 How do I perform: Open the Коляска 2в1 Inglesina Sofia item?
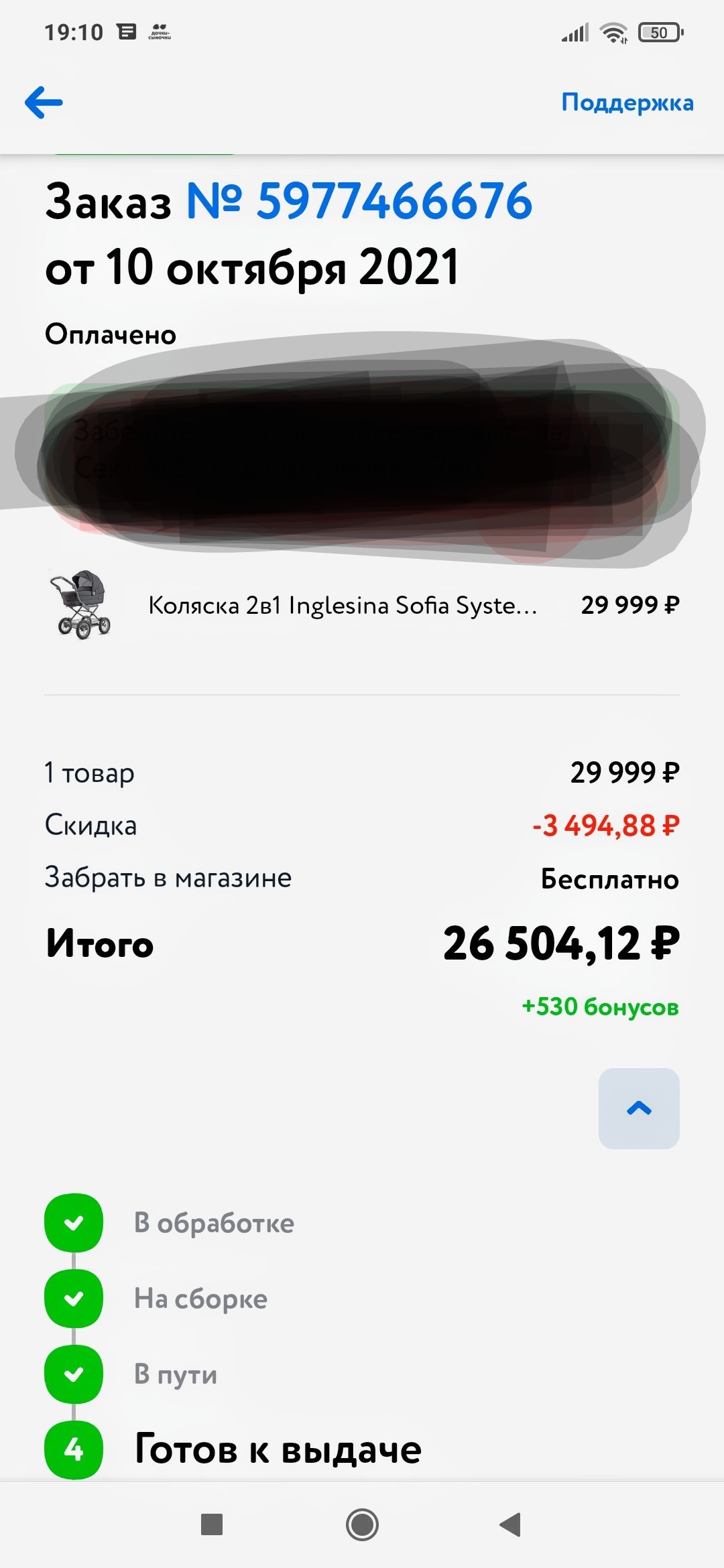(x=342, y=605)
